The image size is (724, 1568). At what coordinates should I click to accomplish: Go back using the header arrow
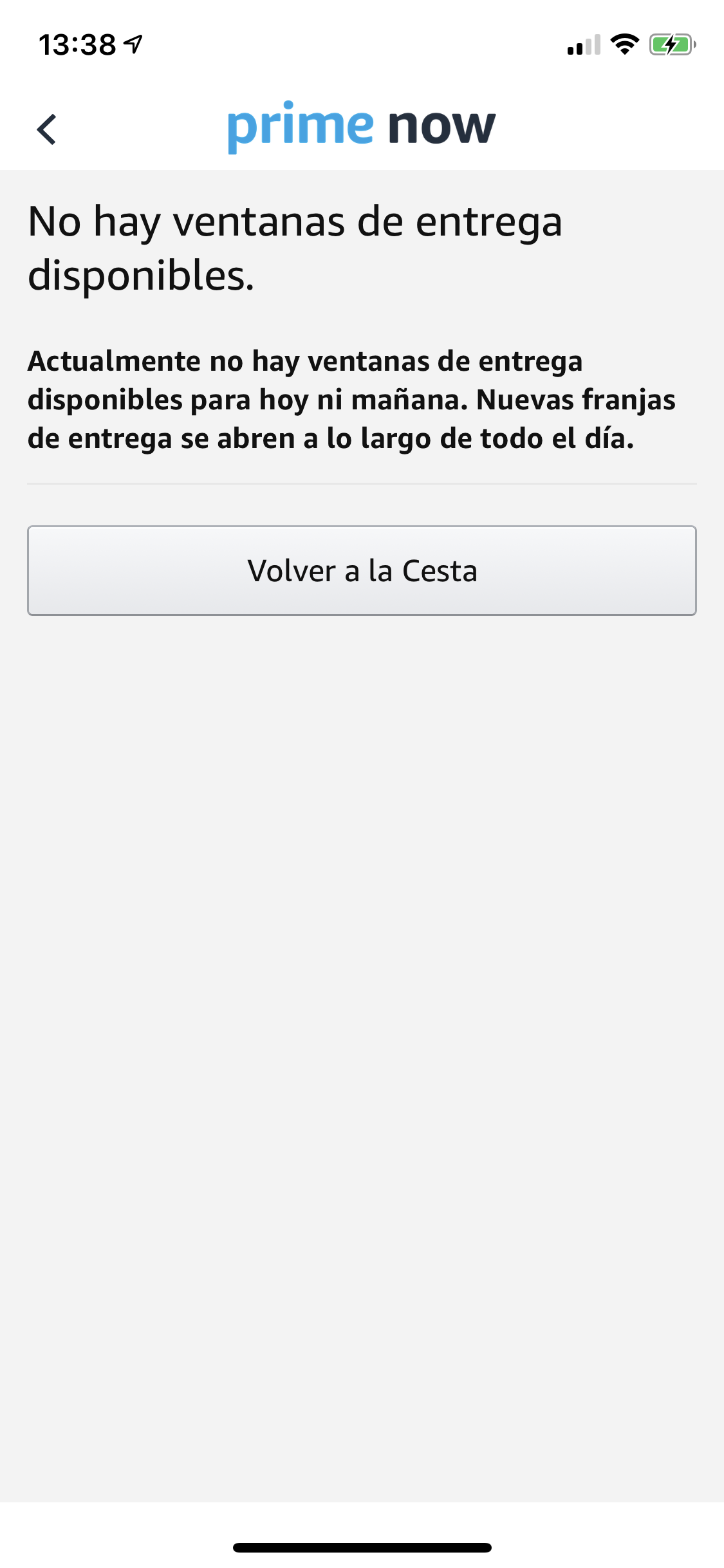tap(47, 129)
